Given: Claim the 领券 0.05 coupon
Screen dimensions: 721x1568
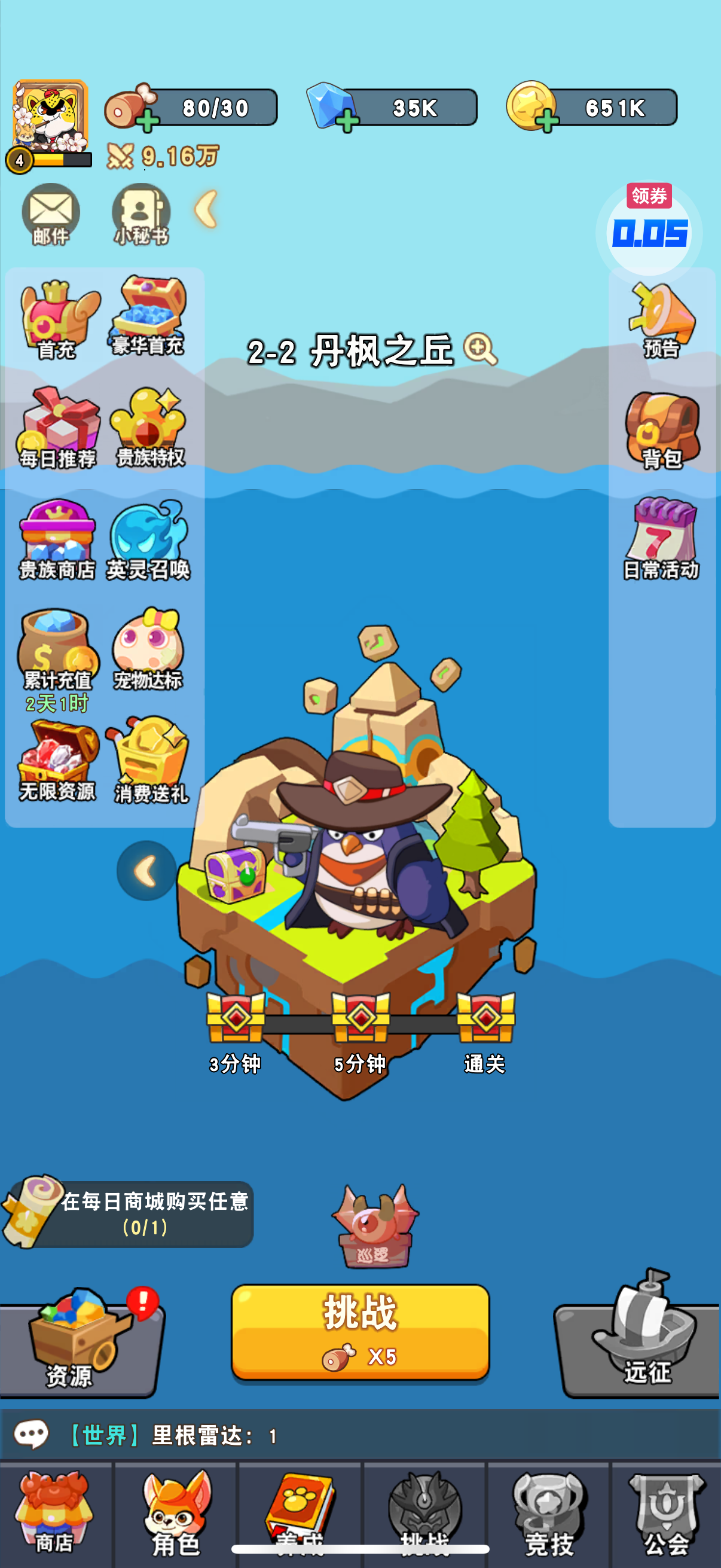Looking at the screenshot, I should (x=649, y=228).
